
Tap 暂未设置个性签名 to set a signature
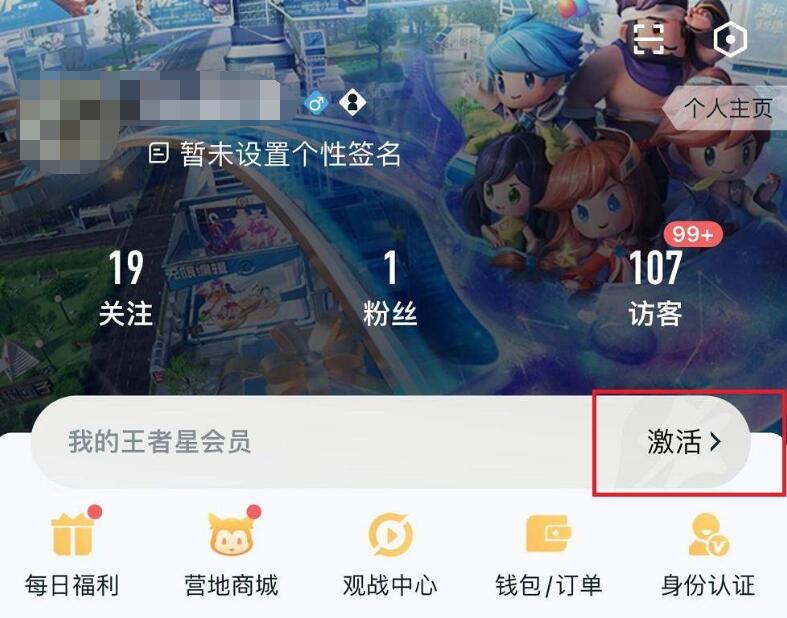[276, 154]
